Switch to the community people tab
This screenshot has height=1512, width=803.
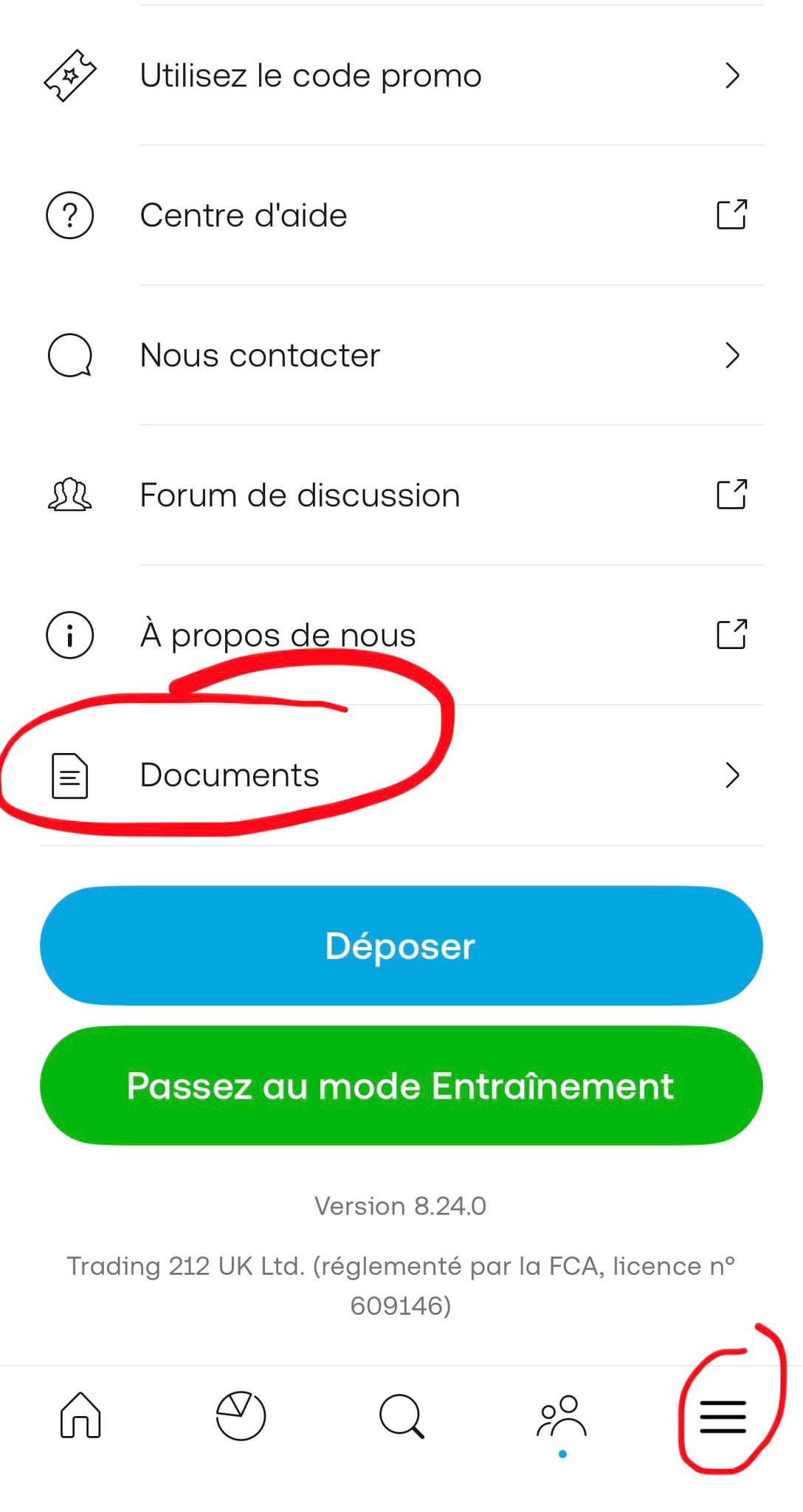(x=562, y=1416)
